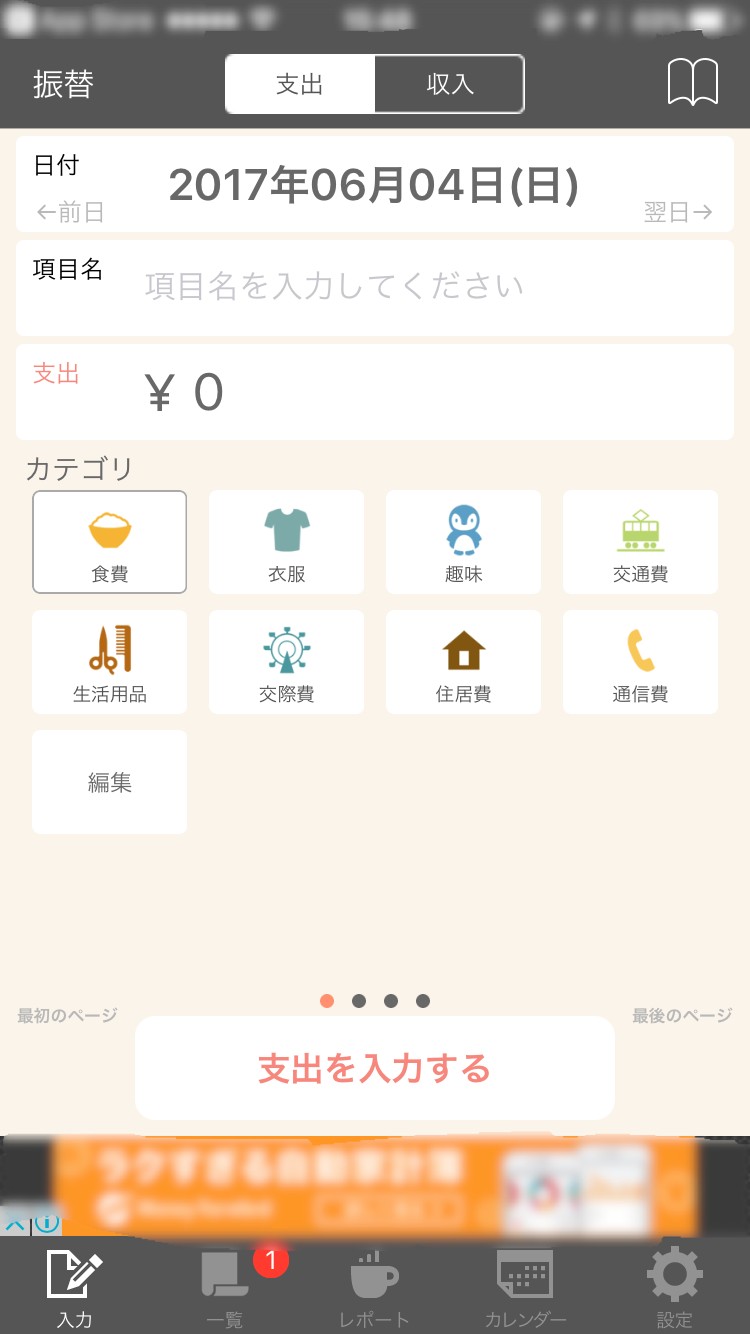
Task: Open 編集 to edit categories
Action: point(110,782)
